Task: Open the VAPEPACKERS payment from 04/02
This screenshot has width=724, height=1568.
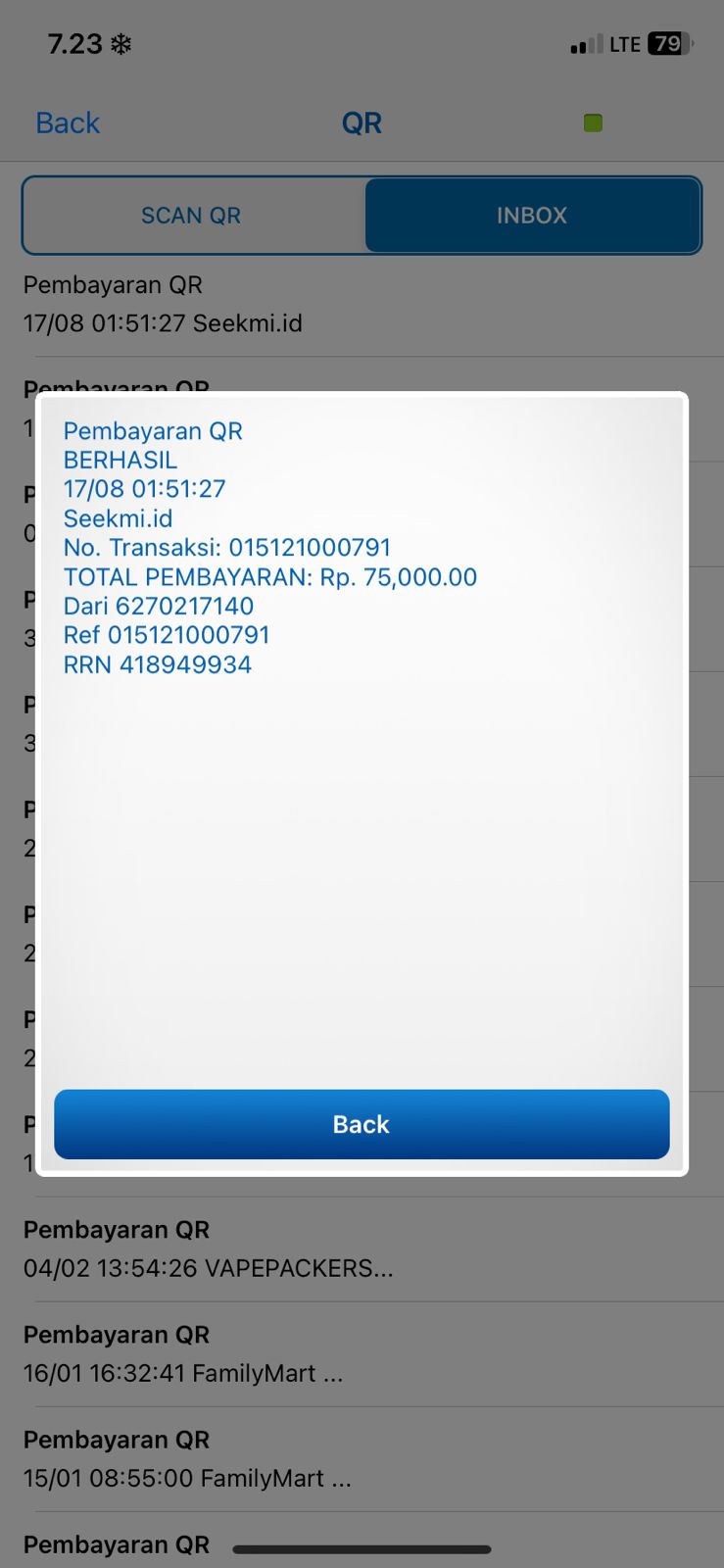Action: pyautogui.click(x=208, y=1249)
